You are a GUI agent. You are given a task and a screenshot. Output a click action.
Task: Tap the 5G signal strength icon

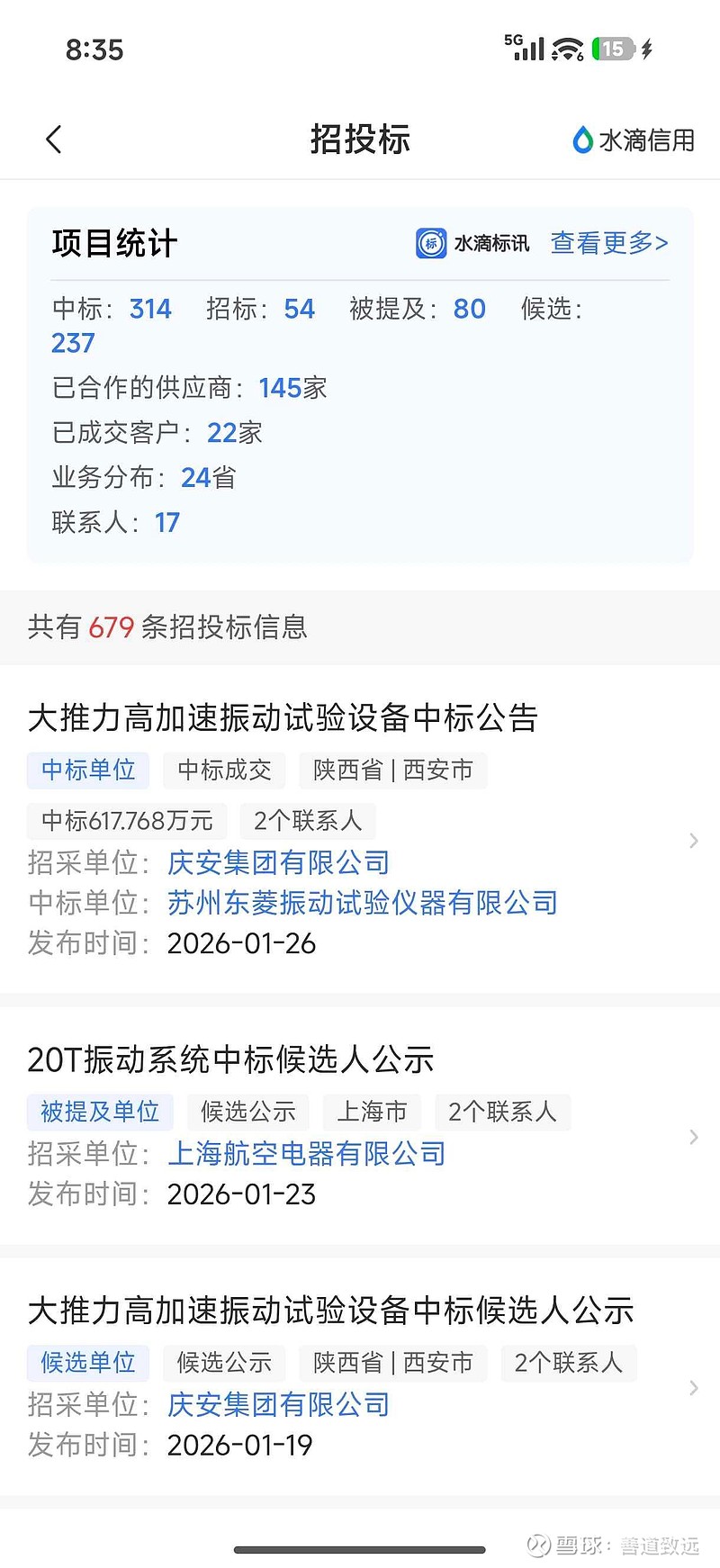point(526,47)
